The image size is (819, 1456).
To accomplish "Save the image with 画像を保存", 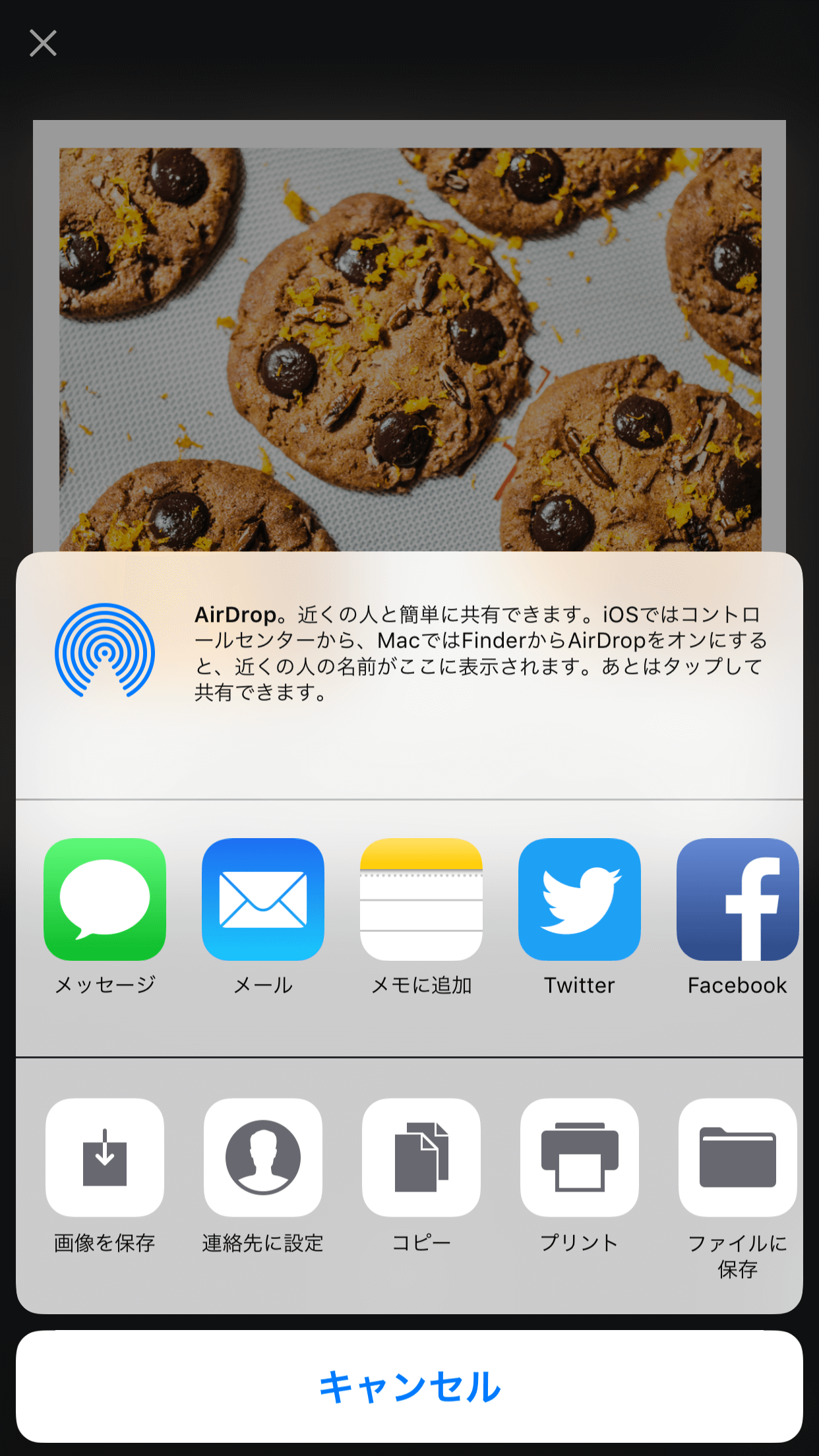I will (105, 1157).
